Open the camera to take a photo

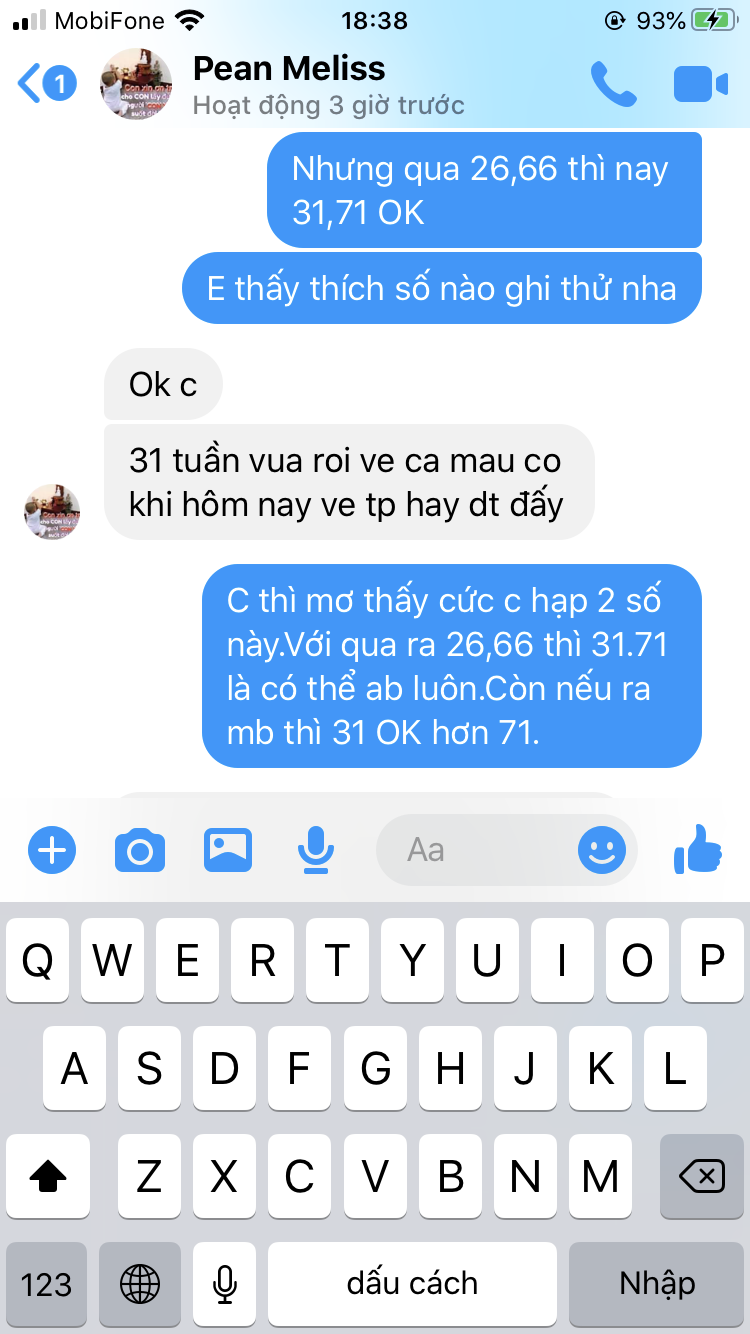(140, 851)
